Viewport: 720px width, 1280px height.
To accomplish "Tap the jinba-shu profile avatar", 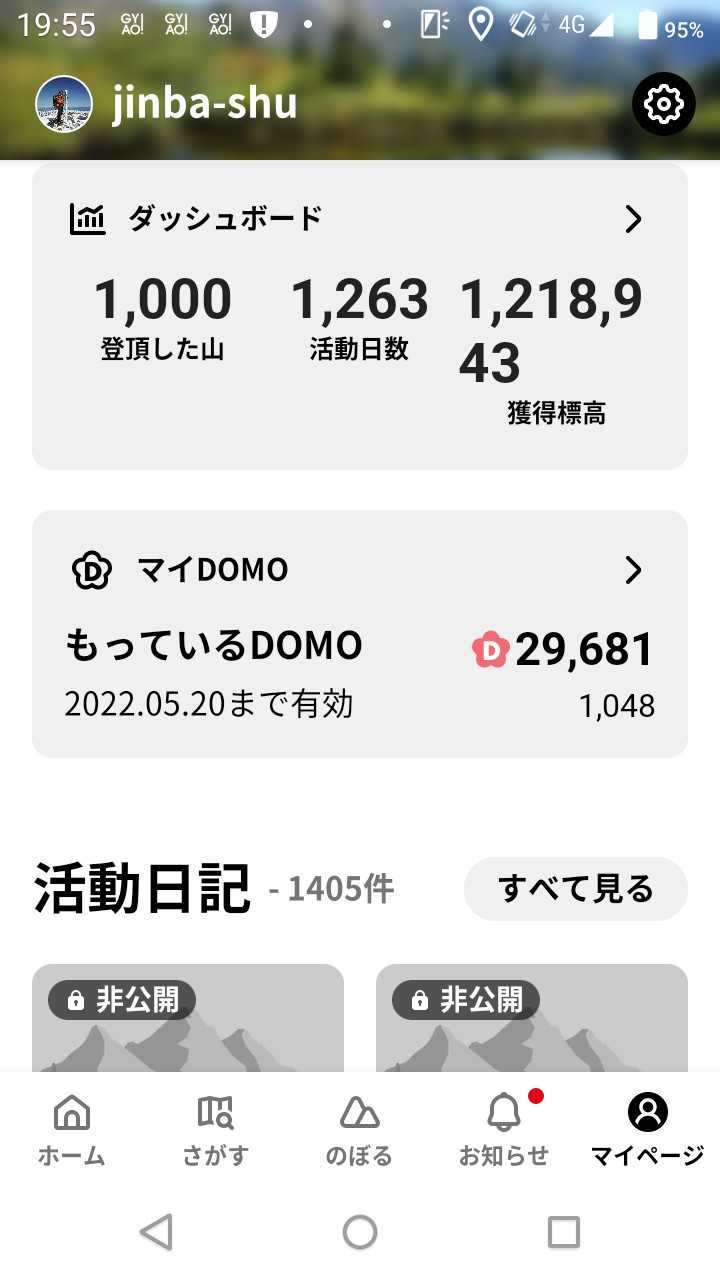I will pos(64,104).
